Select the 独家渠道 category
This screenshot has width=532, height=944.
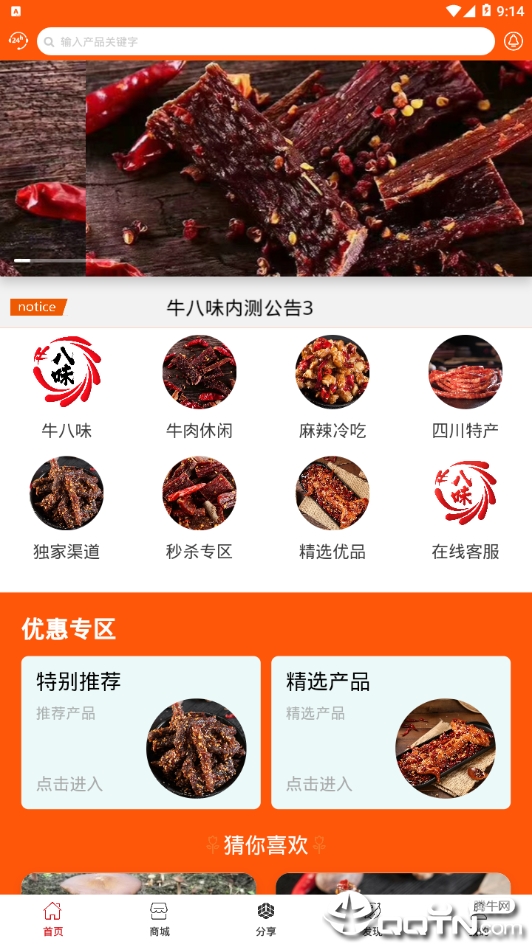67,509
